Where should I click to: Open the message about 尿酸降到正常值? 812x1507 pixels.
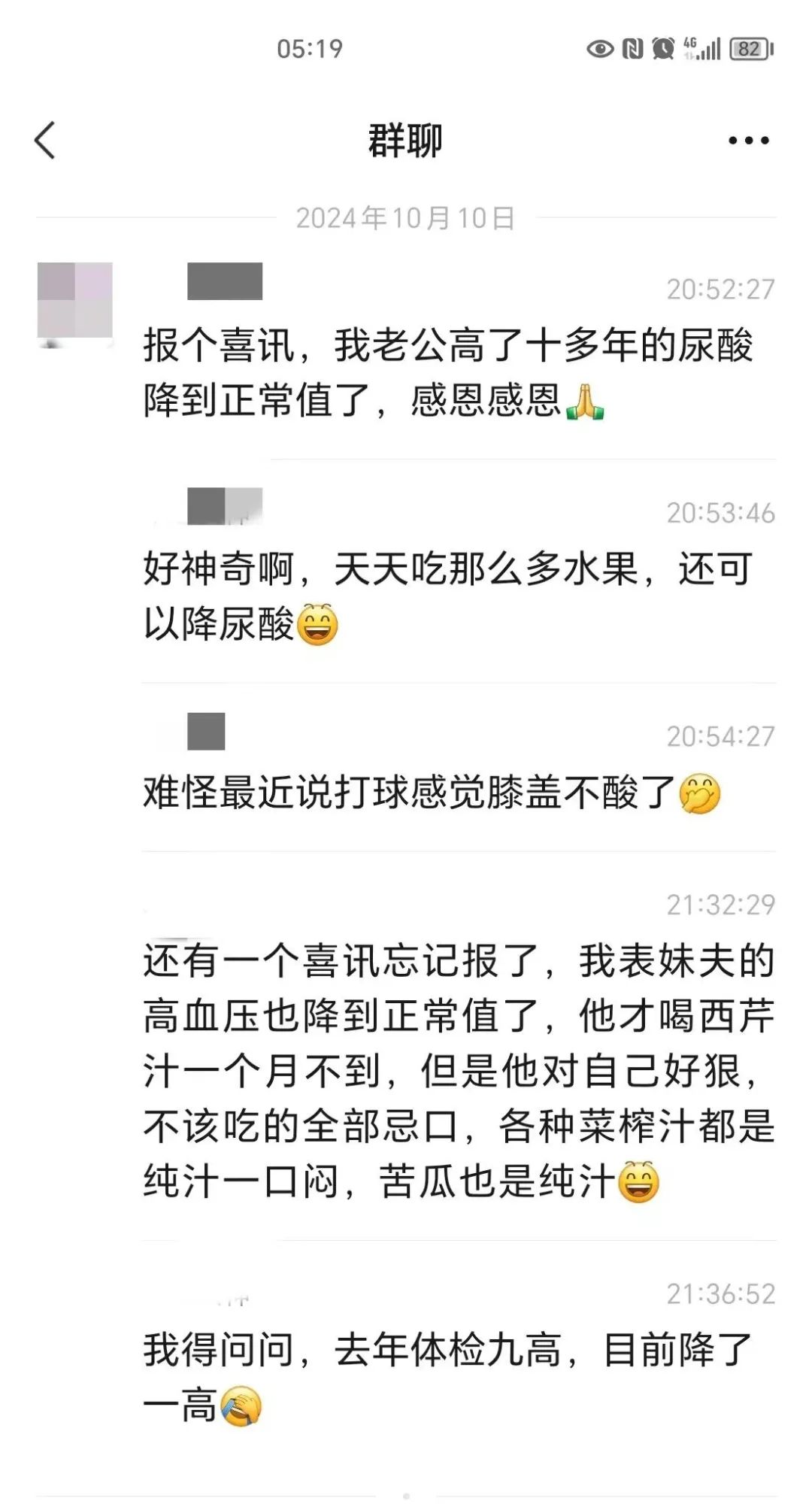click(x=448, y=373)
